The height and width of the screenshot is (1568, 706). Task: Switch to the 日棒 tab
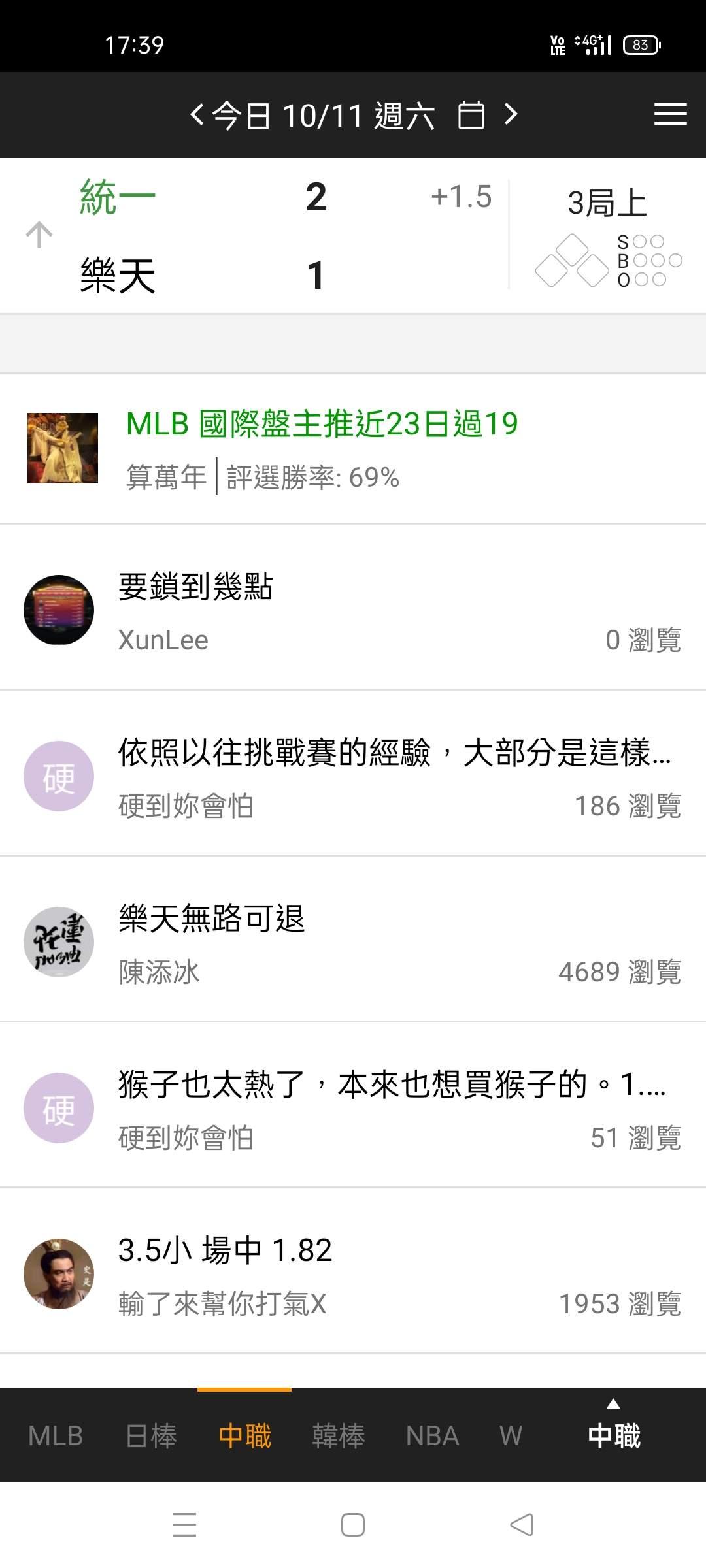(151, 1436)
